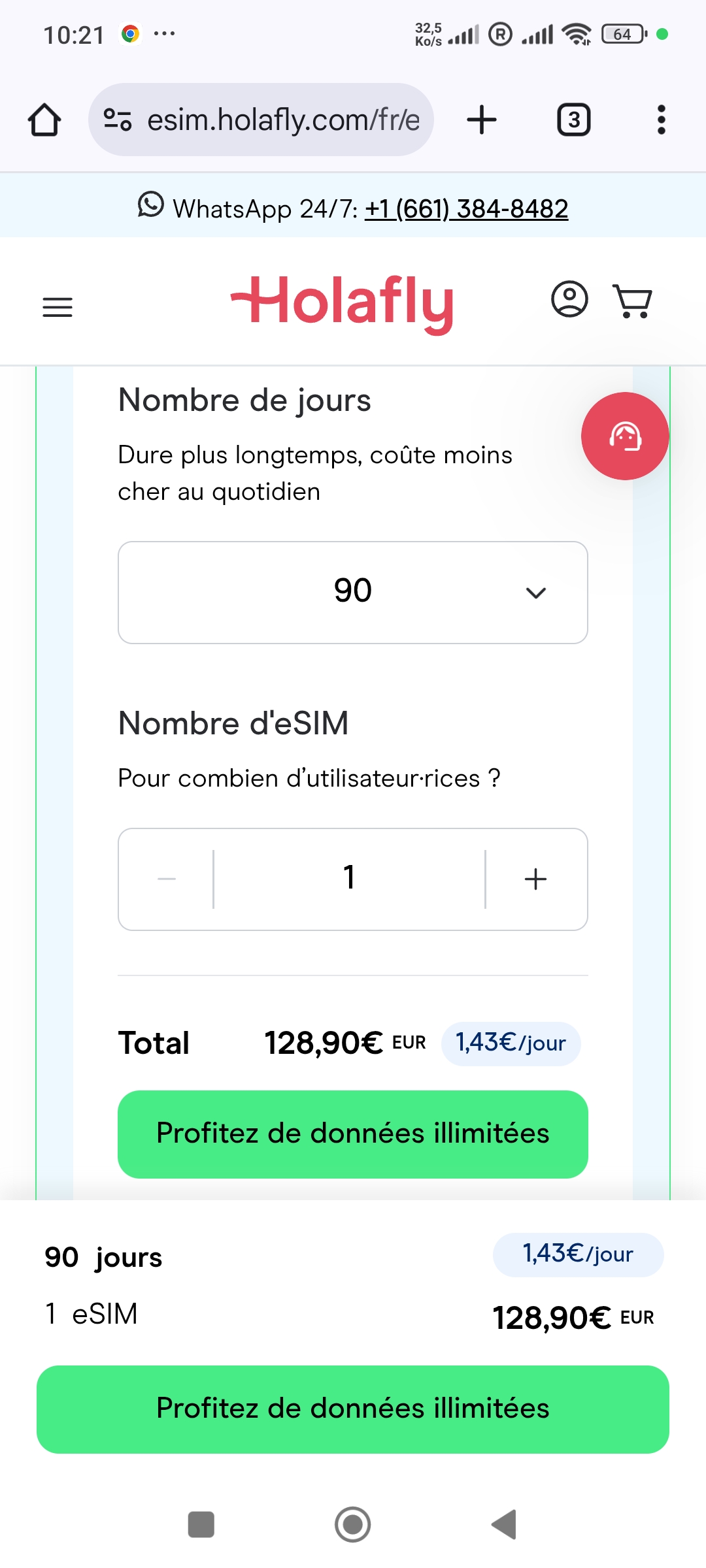706x1568 pixels.
Task: Open the red support chat button
Action: [x=625, y=436]
